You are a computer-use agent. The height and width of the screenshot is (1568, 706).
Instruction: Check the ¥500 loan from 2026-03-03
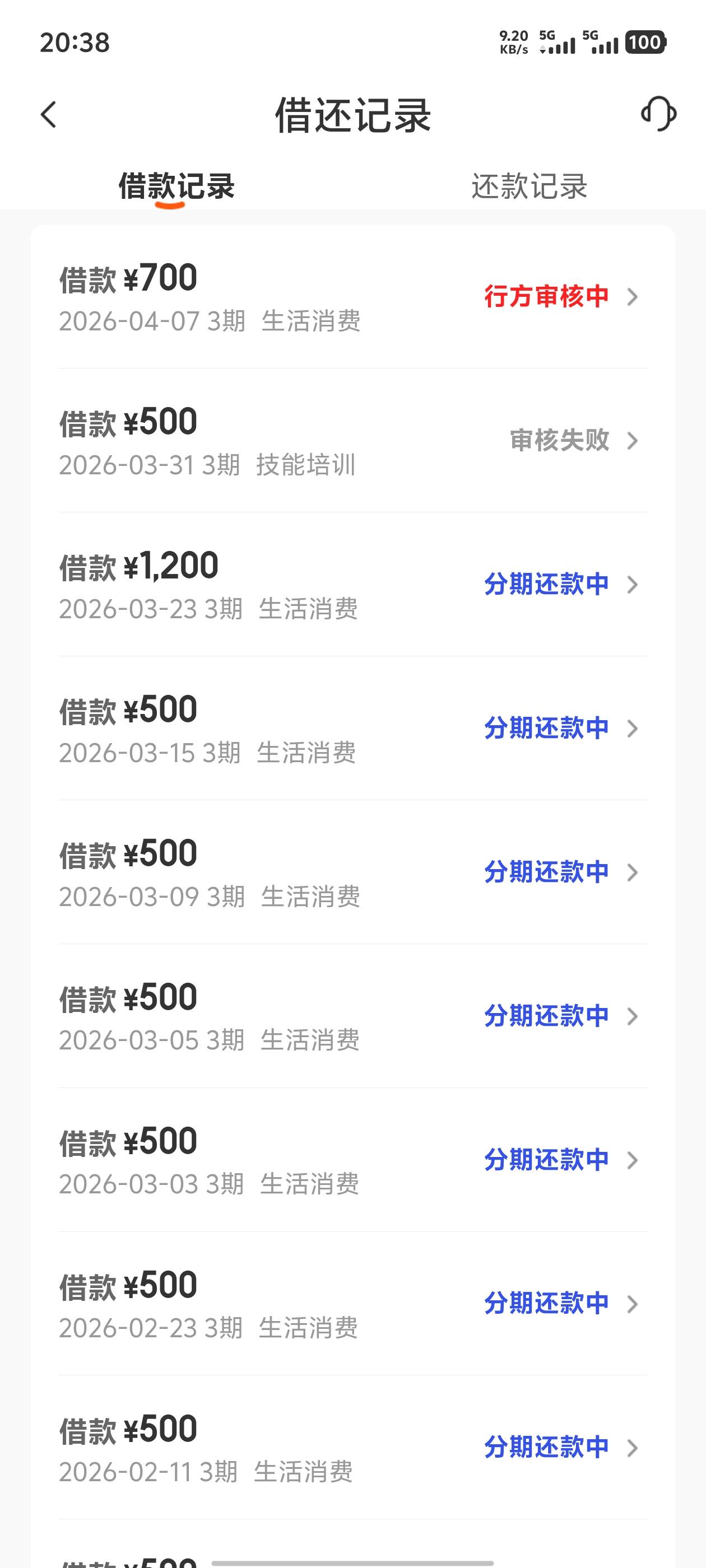coord(352,1160)
